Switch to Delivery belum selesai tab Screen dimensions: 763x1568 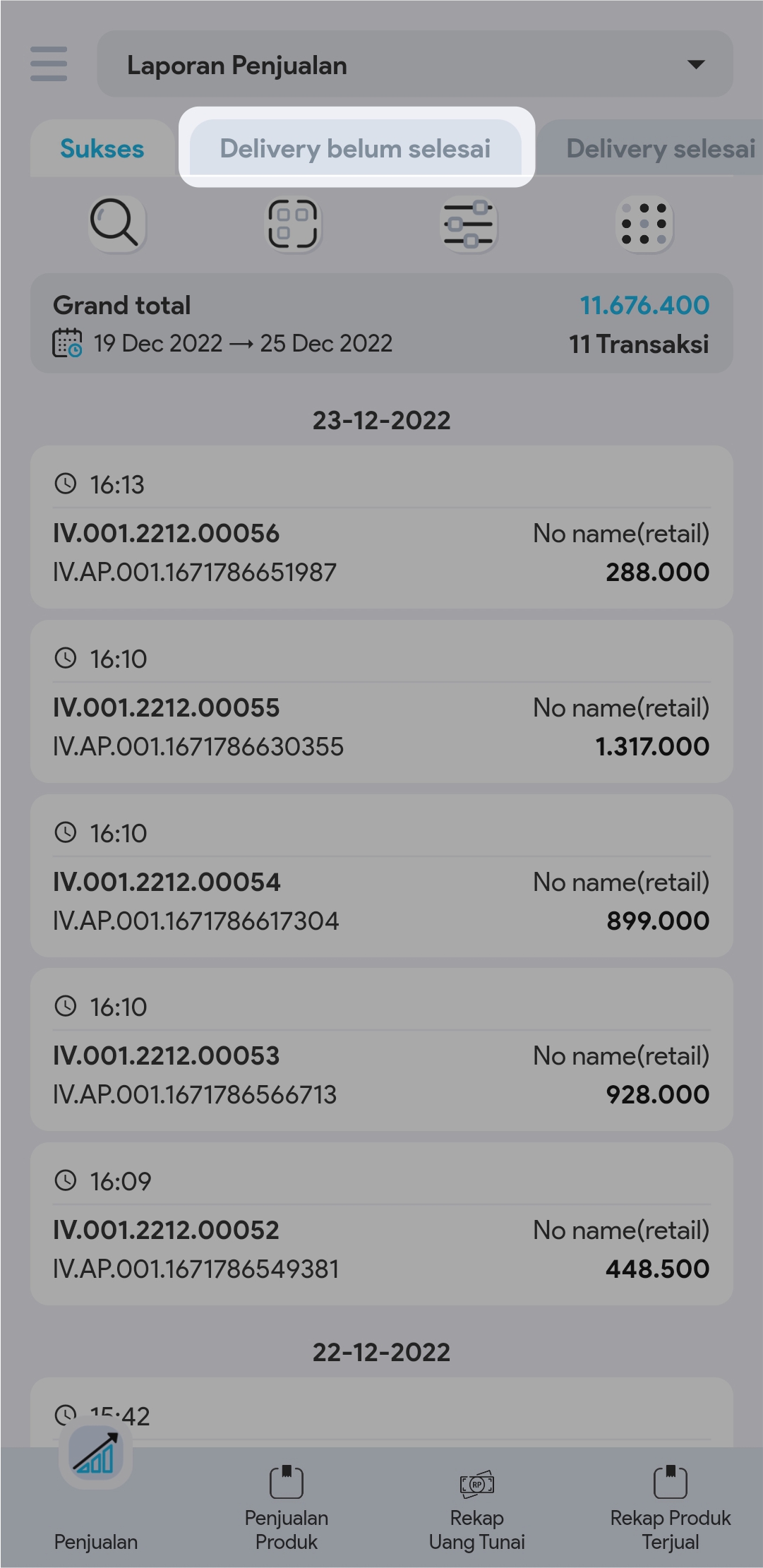tap(355, 149)
